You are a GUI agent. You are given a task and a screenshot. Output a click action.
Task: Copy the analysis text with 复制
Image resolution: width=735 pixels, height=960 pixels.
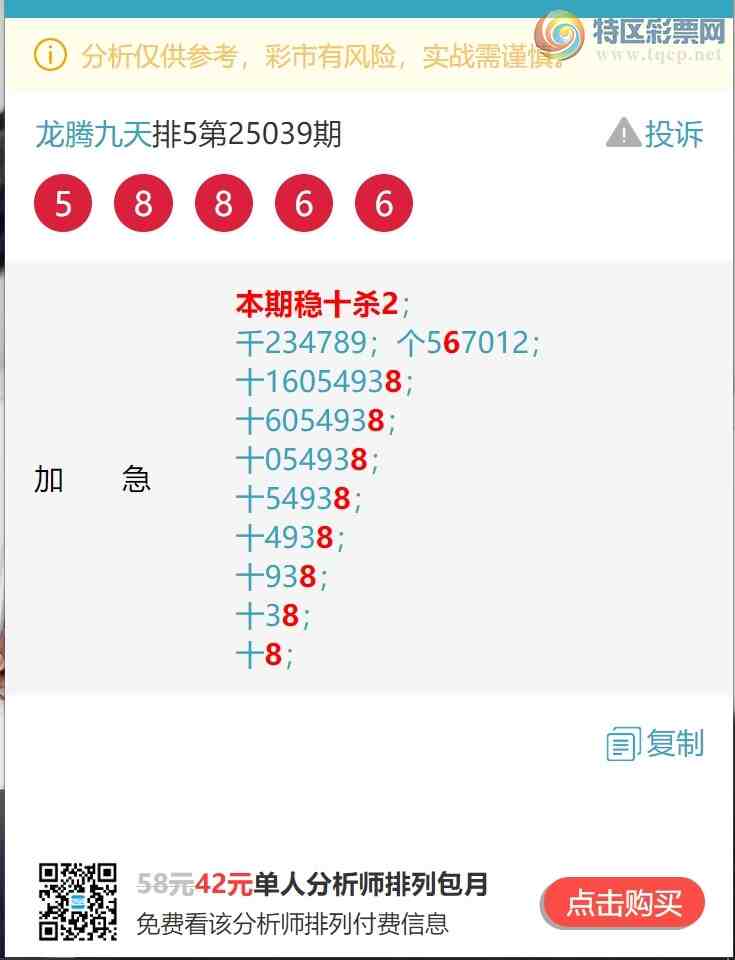pos(656,744)
